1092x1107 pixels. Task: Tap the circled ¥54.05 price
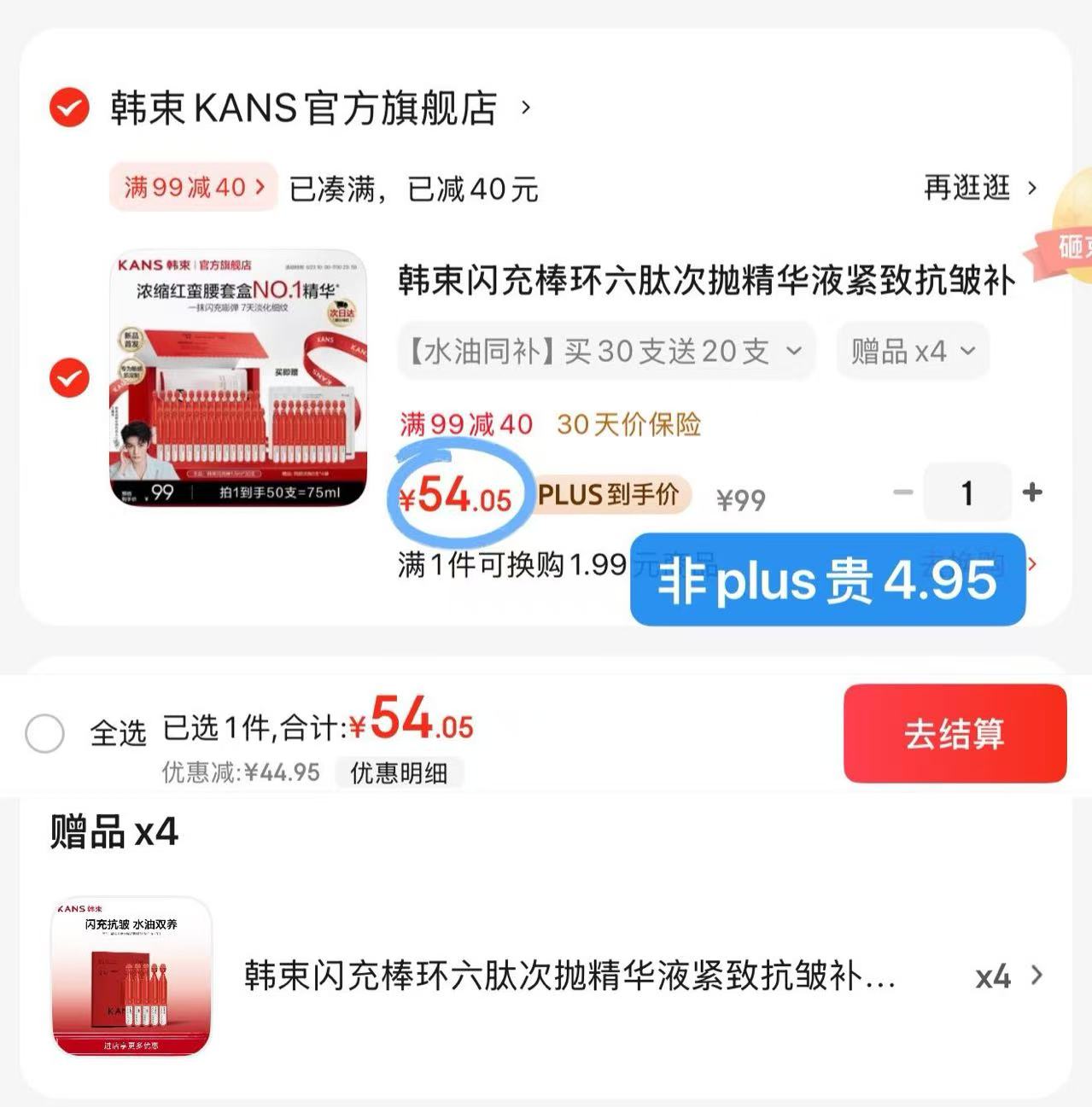[458, 495]
